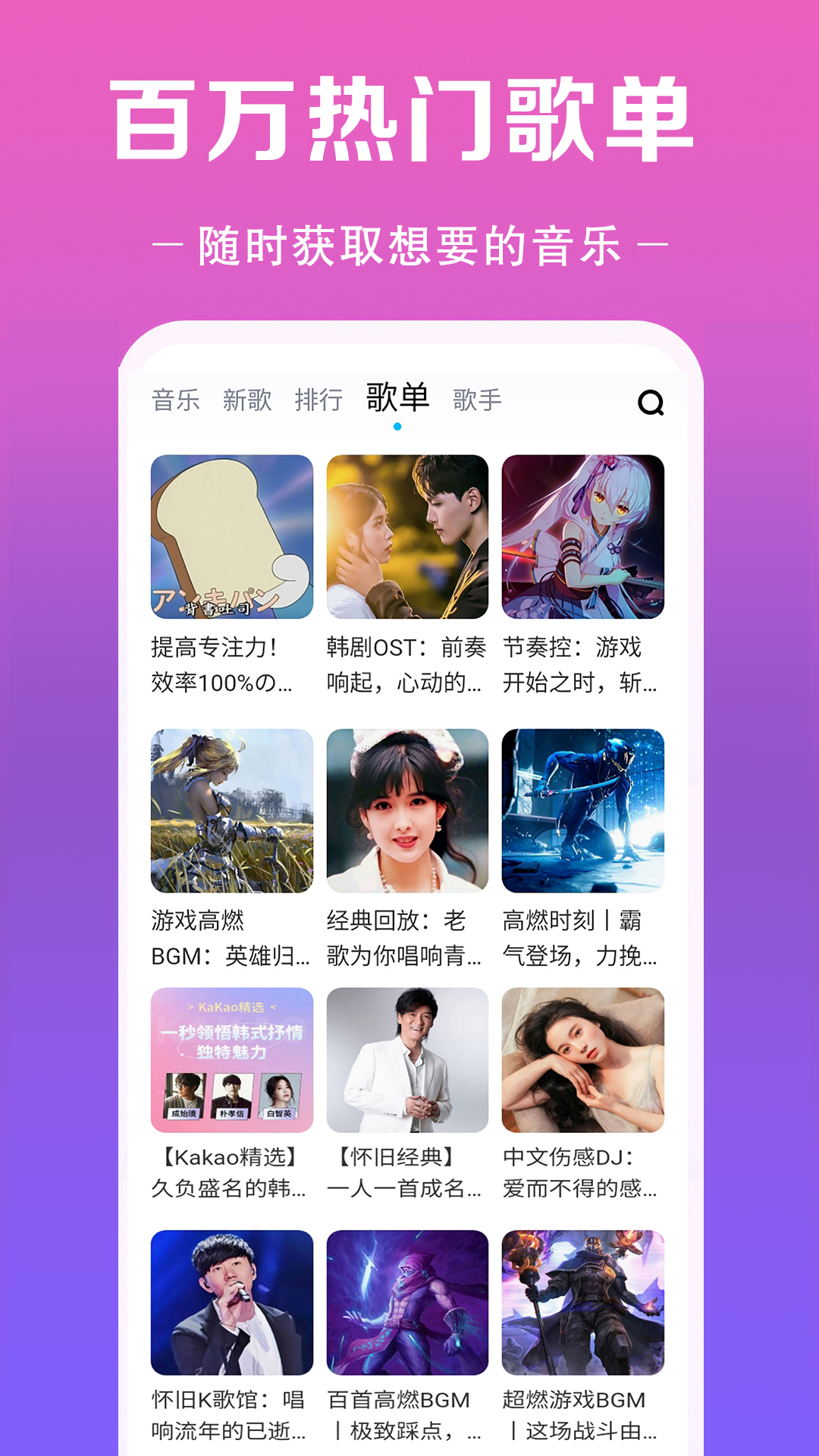
Task: Switch to the 音乐 tab
Action: point(177,400)
